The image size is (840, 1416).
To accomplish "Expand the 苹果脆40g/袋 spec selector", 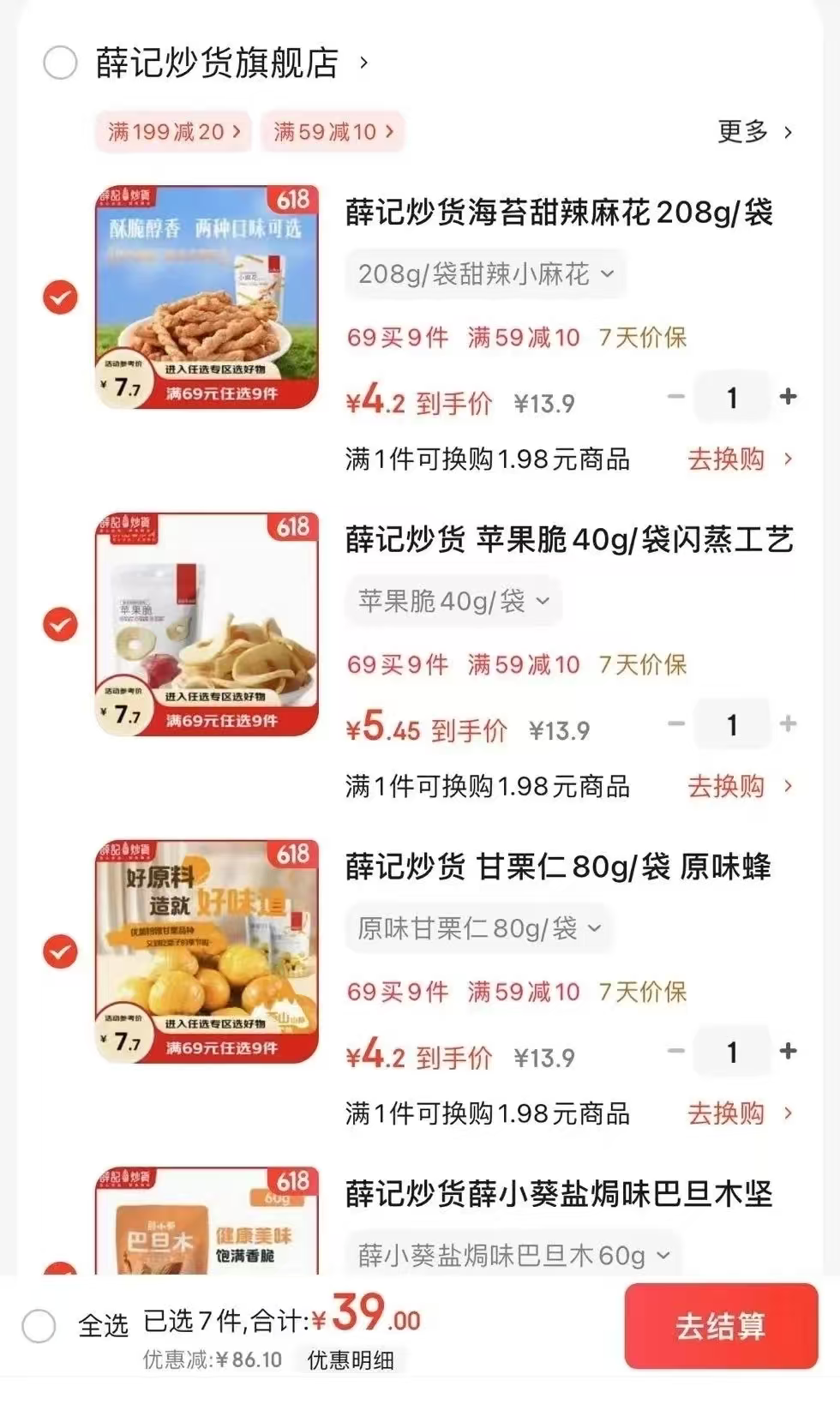I will tap(453, 601).
